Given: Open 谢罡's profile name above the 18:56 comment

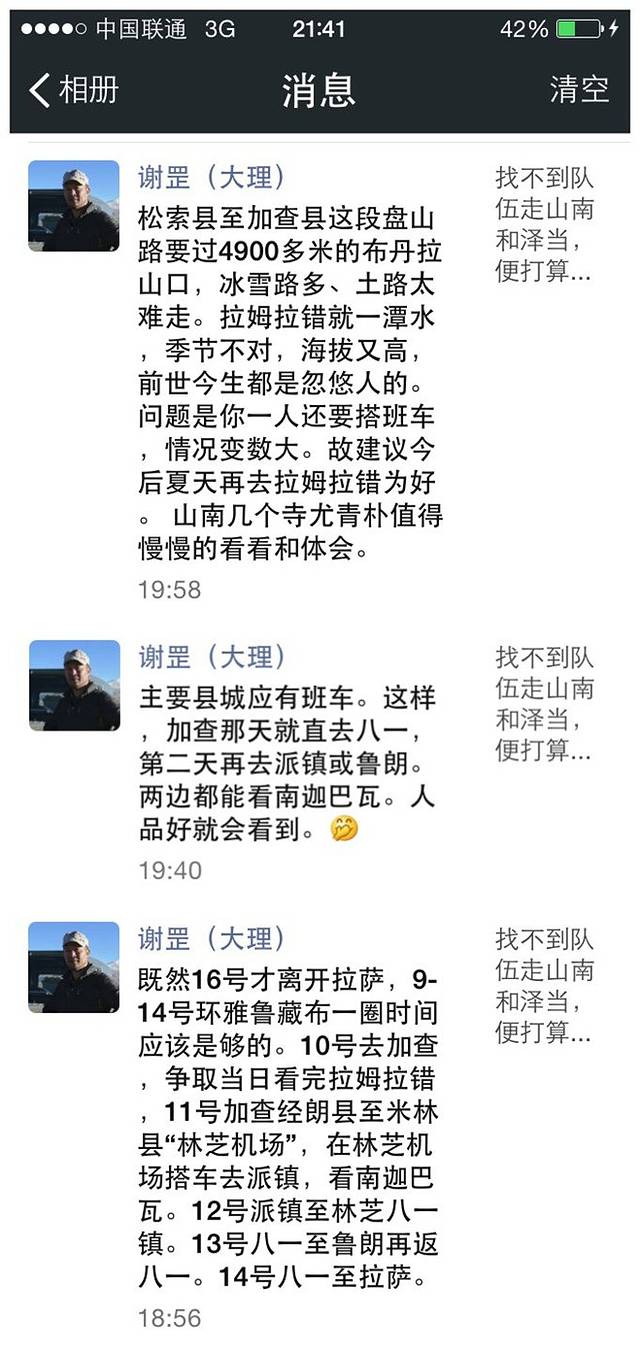Looking at the screenshot, I should pyautogui.click(x=212, y=938).
